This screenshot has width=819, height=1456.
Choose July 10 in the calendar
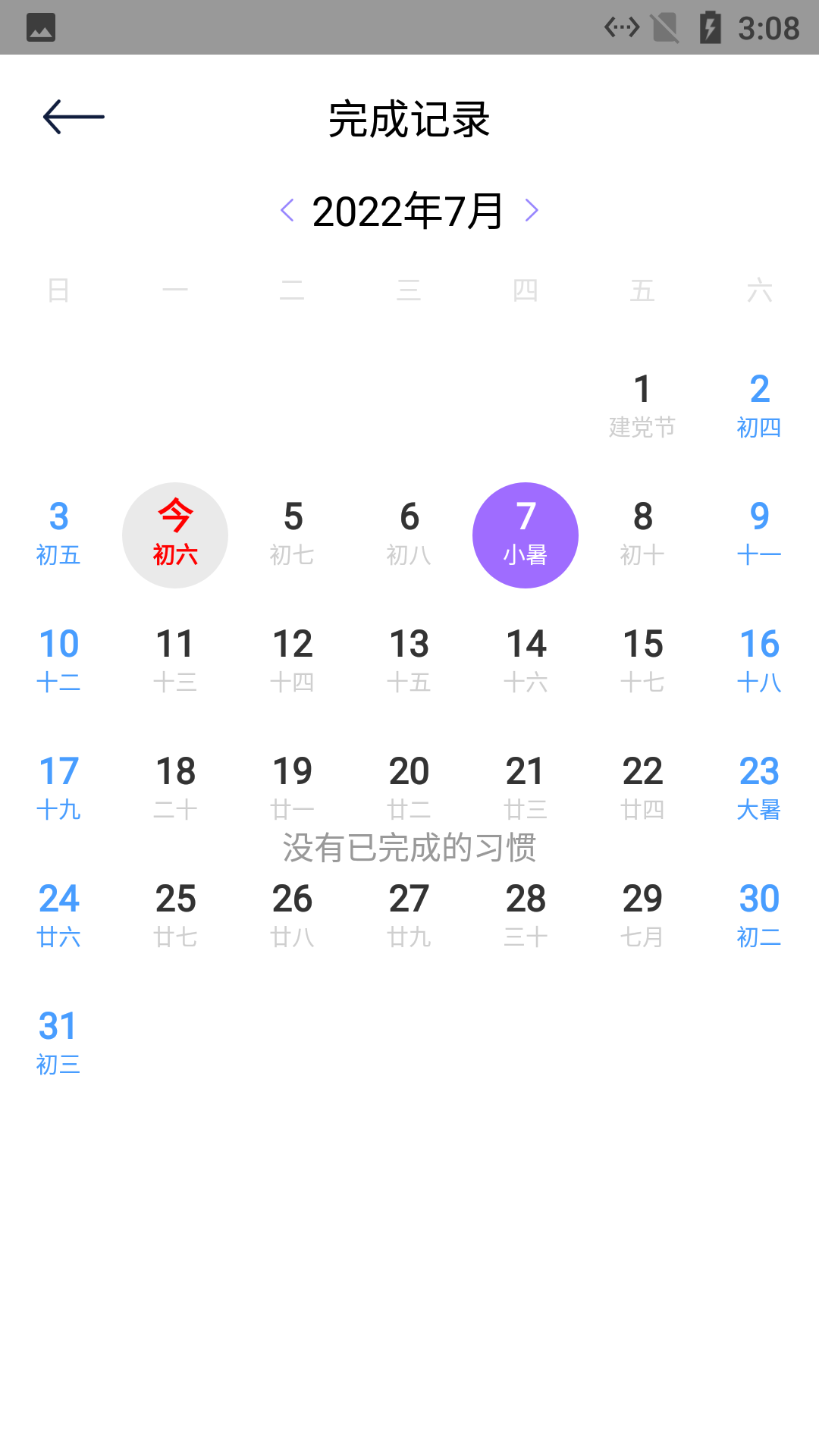[59, 660]
